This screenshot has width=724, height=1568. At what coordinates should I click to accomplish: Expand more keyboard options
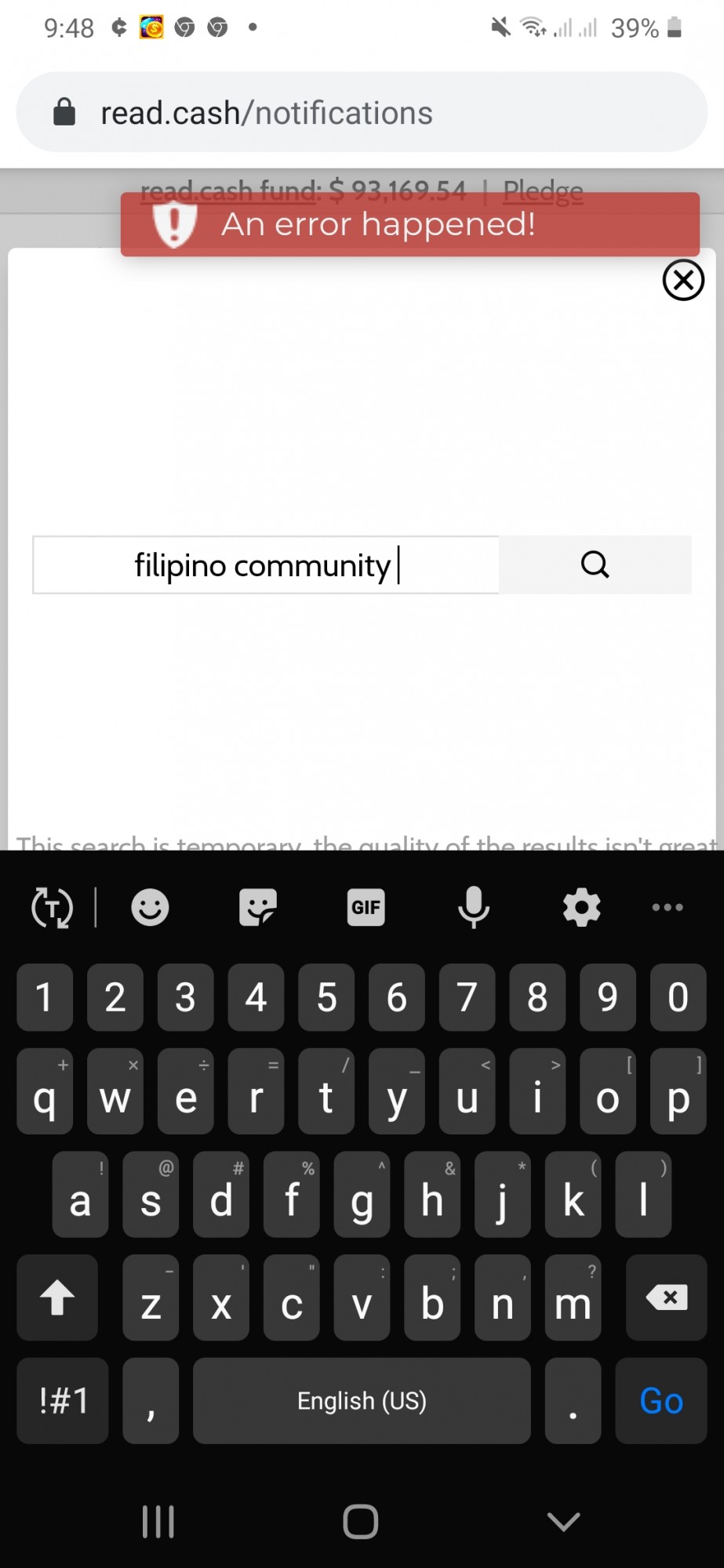click(x=668, y=908)
